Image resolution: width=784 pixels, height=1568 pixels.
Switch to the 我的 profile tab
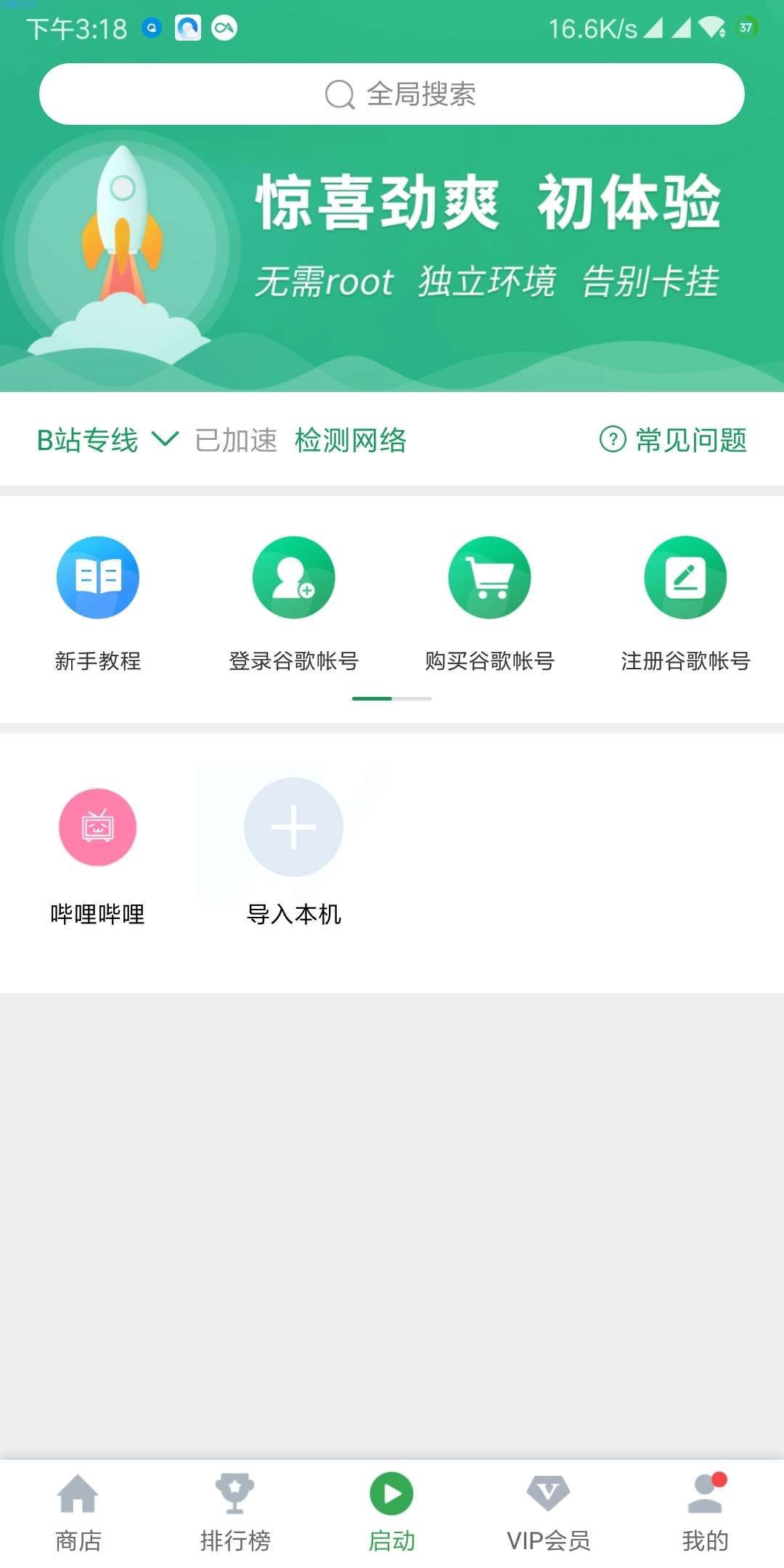pos(705,1511)
